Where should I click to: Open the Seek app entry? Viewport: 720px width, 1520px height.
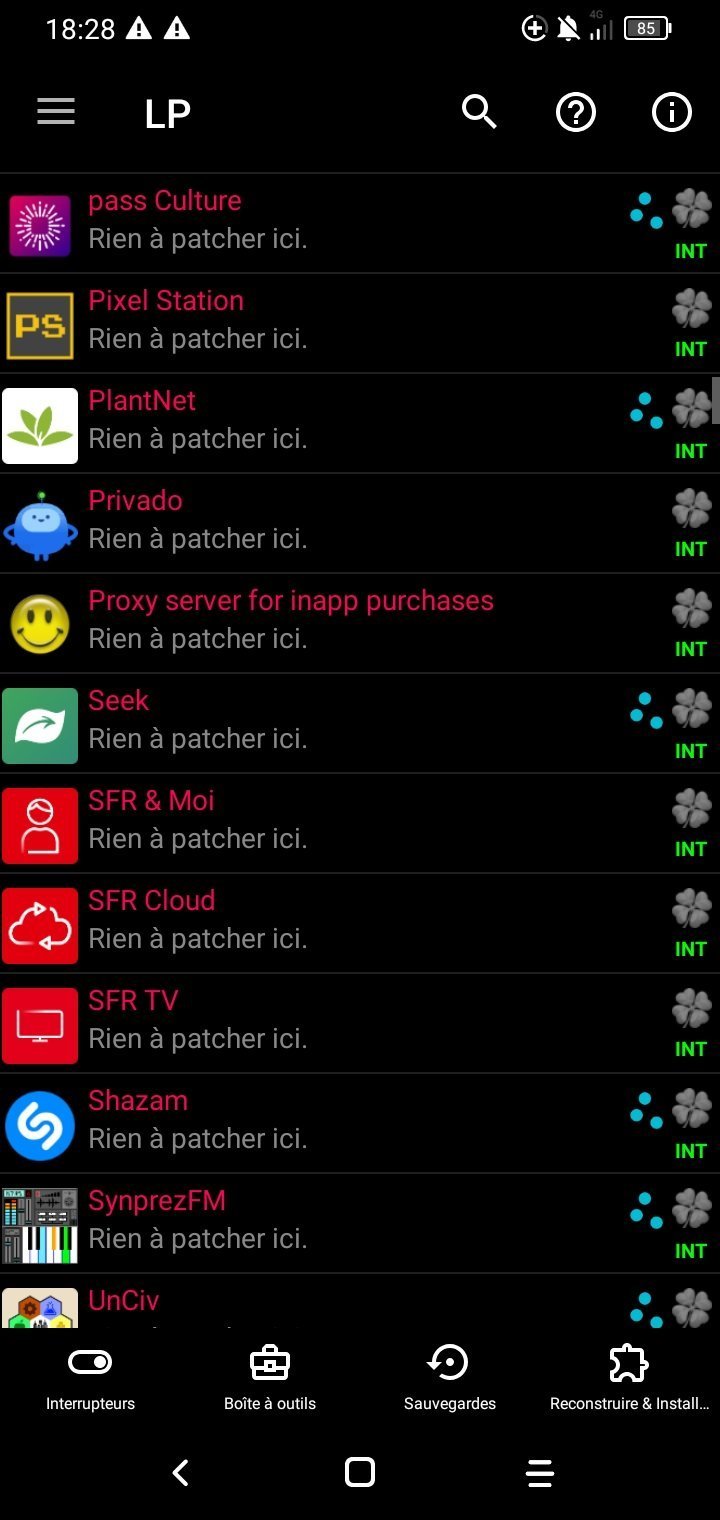[360, 724]
